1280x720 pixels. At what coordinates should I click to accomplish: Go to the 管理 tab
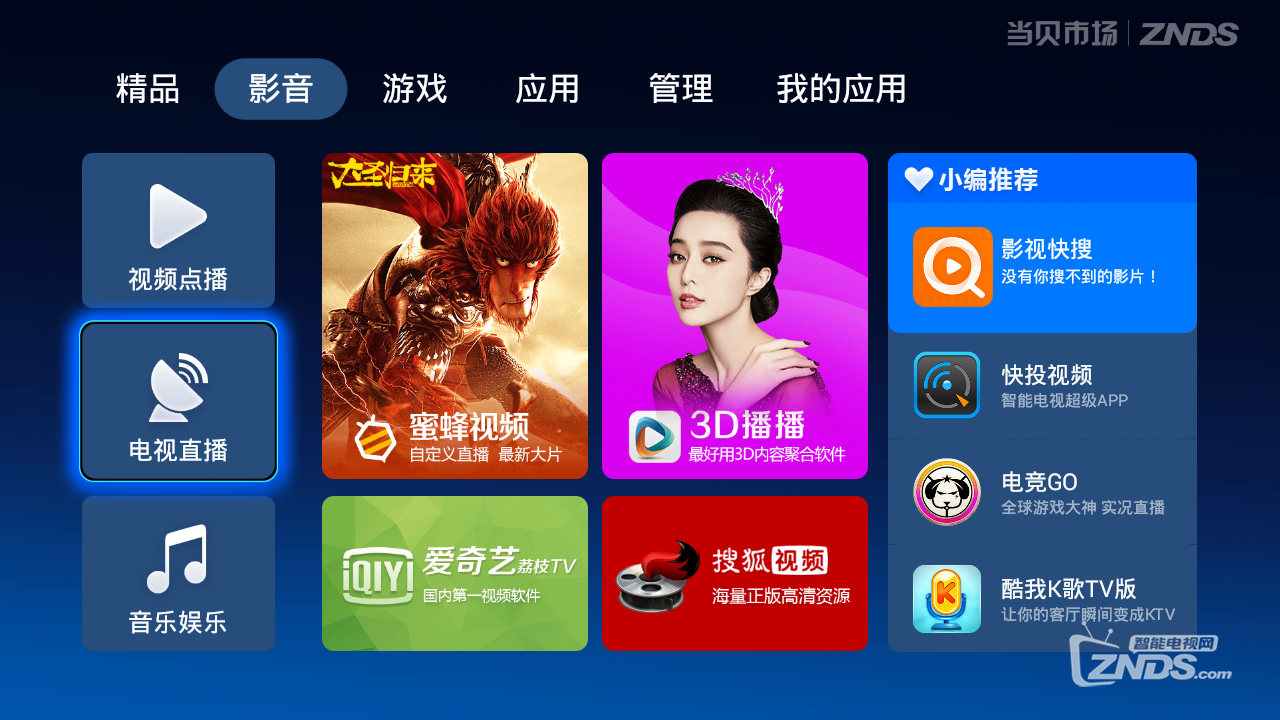(x=680, y=89)
